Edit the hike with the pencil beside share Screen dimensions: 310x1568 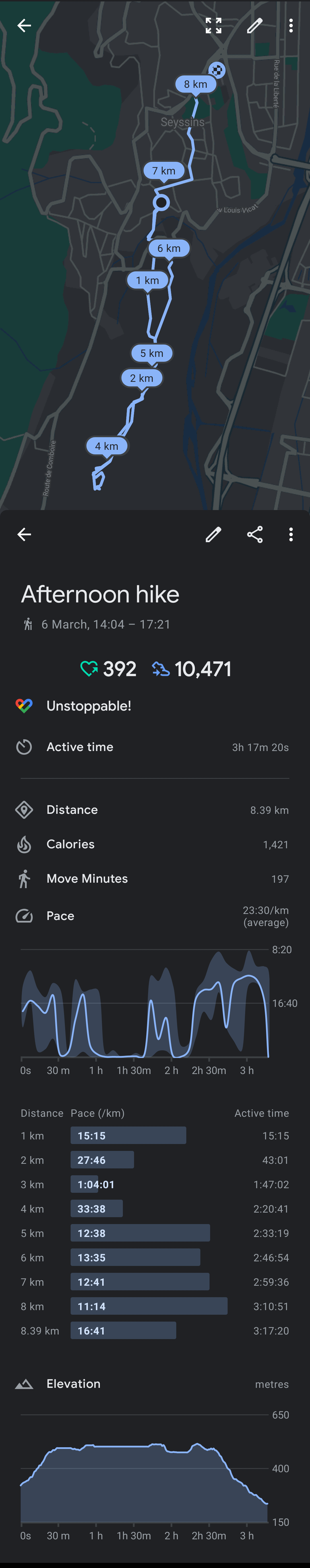pos(213,534)
